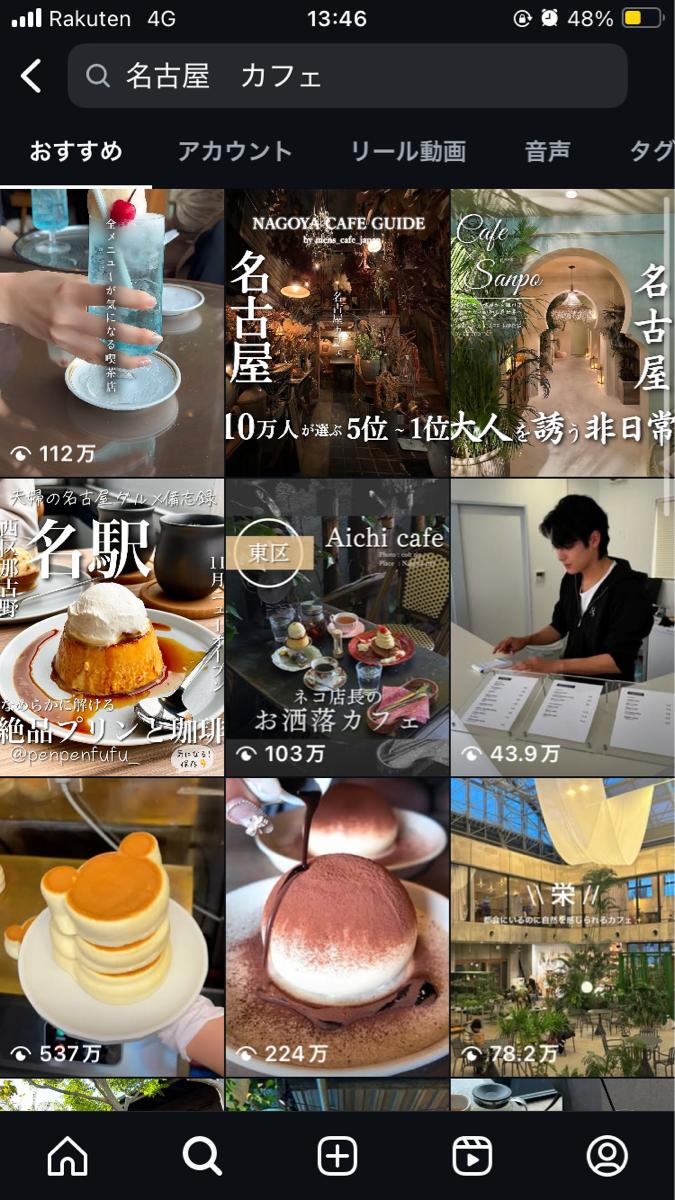Open the reel with 43.9万 views
Image resolution: width=675 pixels, height=1200 pixels.
coord(563,627)
